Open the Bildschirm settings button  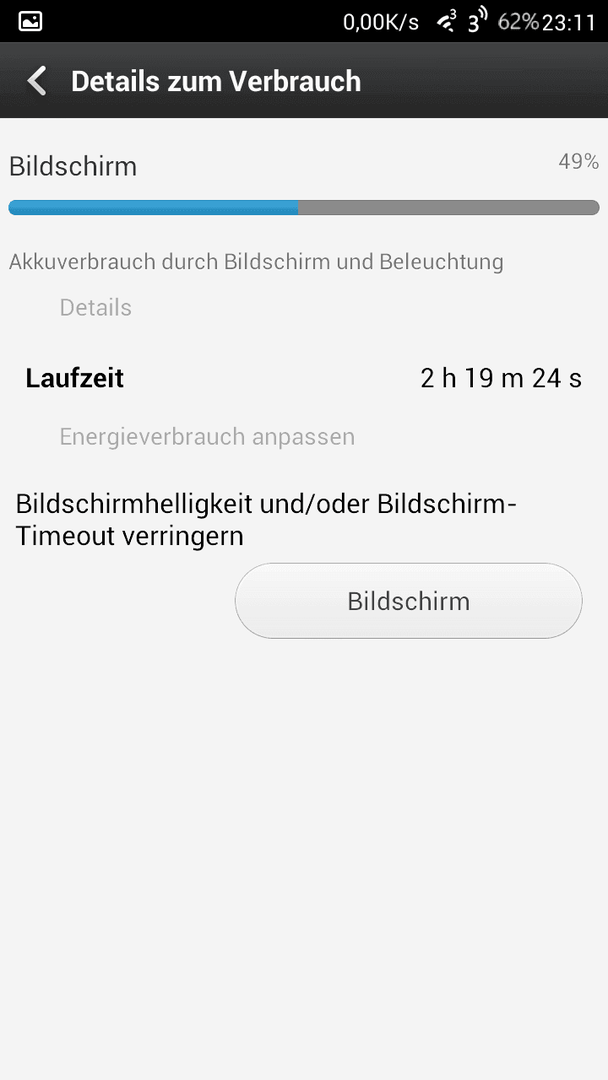(408, 601)
